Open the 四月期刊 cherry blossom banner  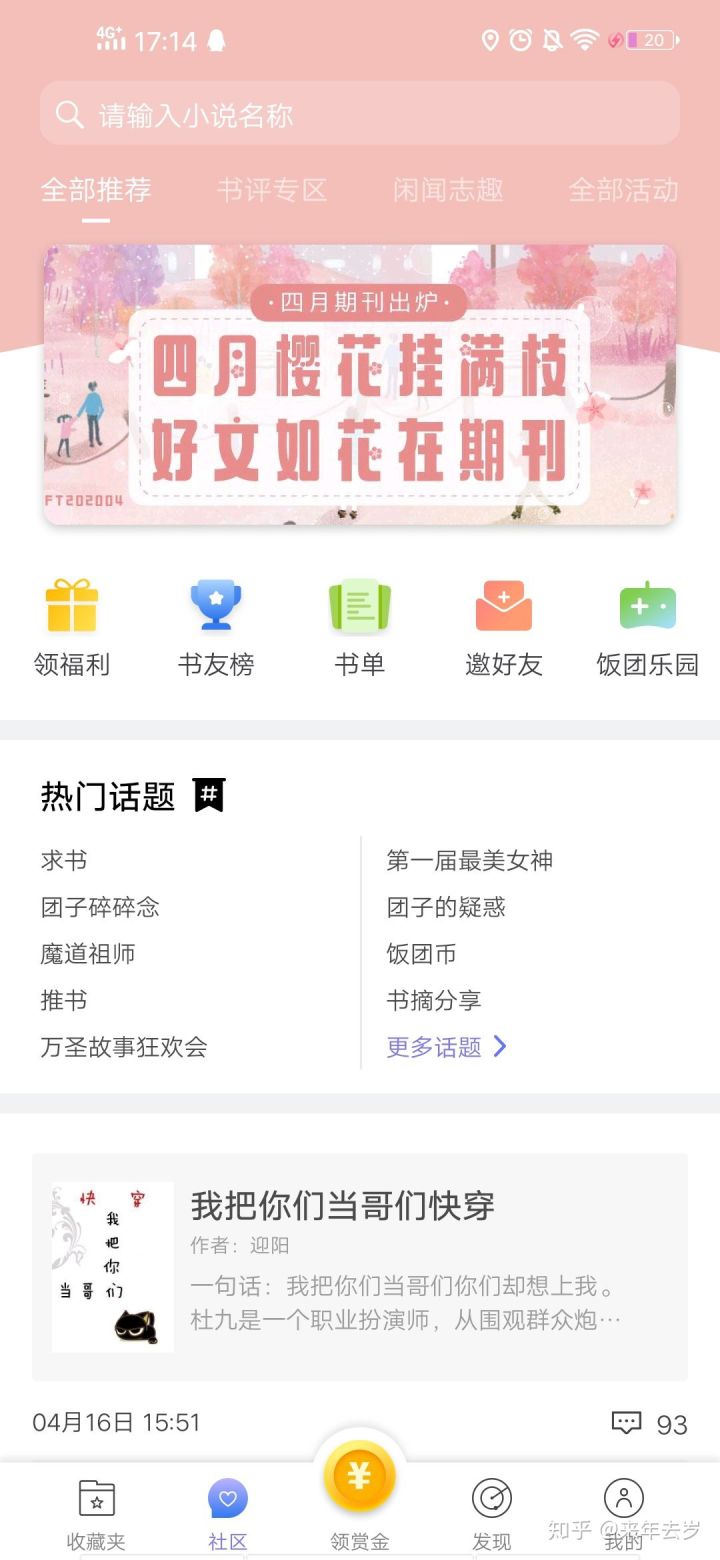pyautogui.click(x=360, y=385)
